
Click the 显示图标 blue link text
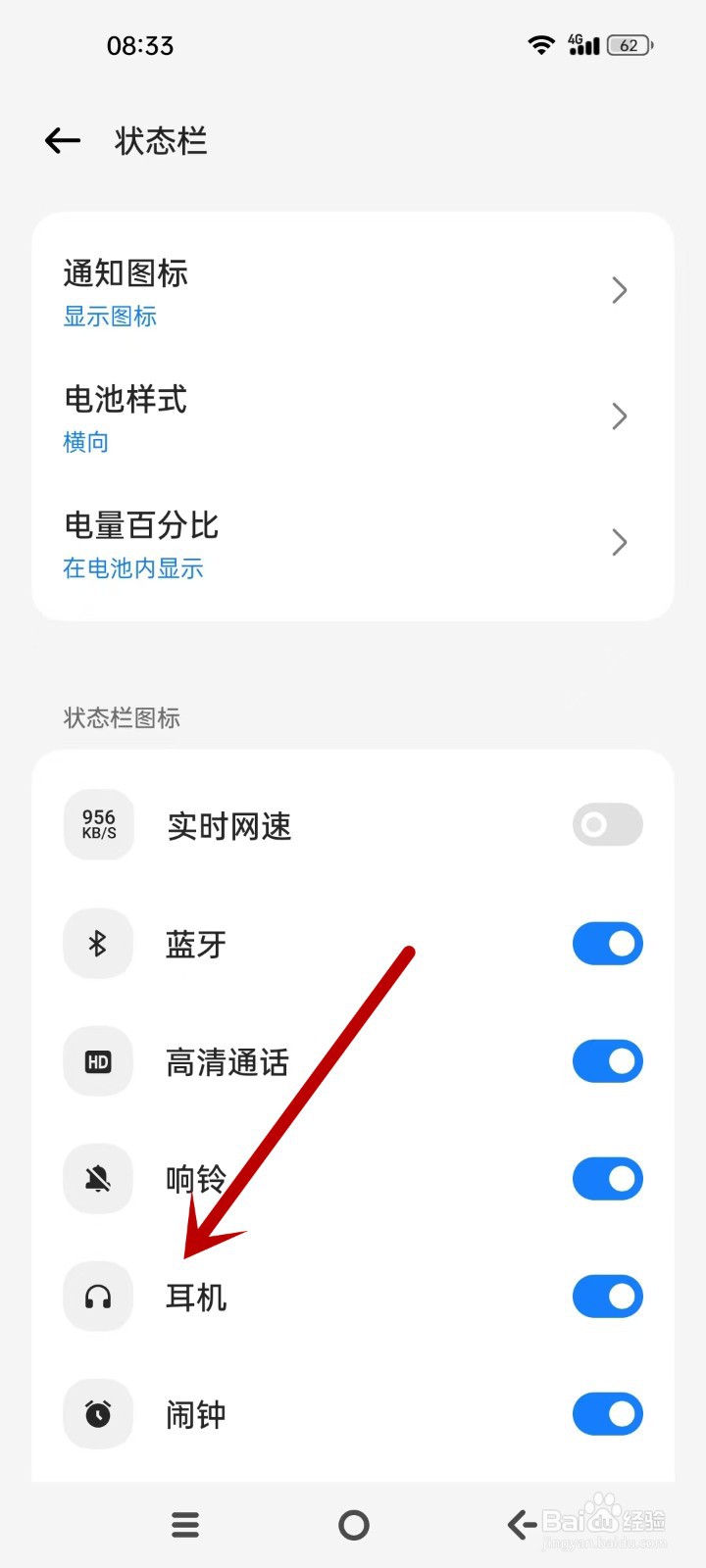(x=109, y=316)
